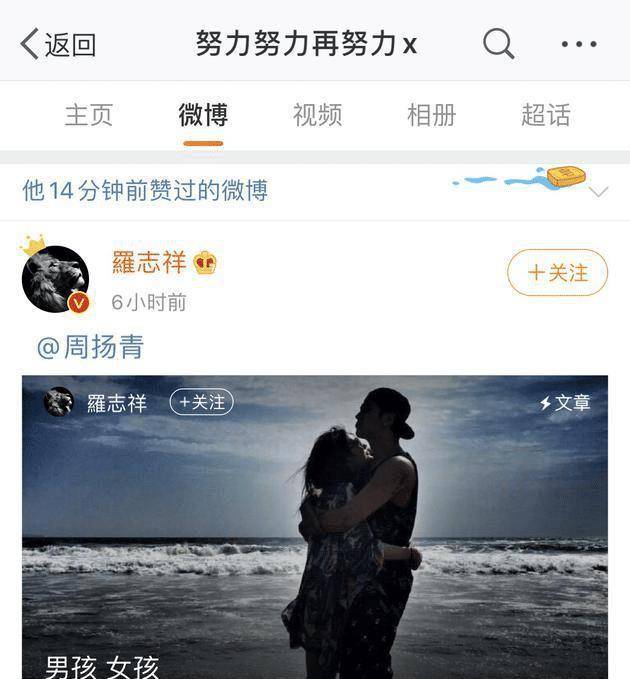Open the @周扬青 mention link

(90, 347)
